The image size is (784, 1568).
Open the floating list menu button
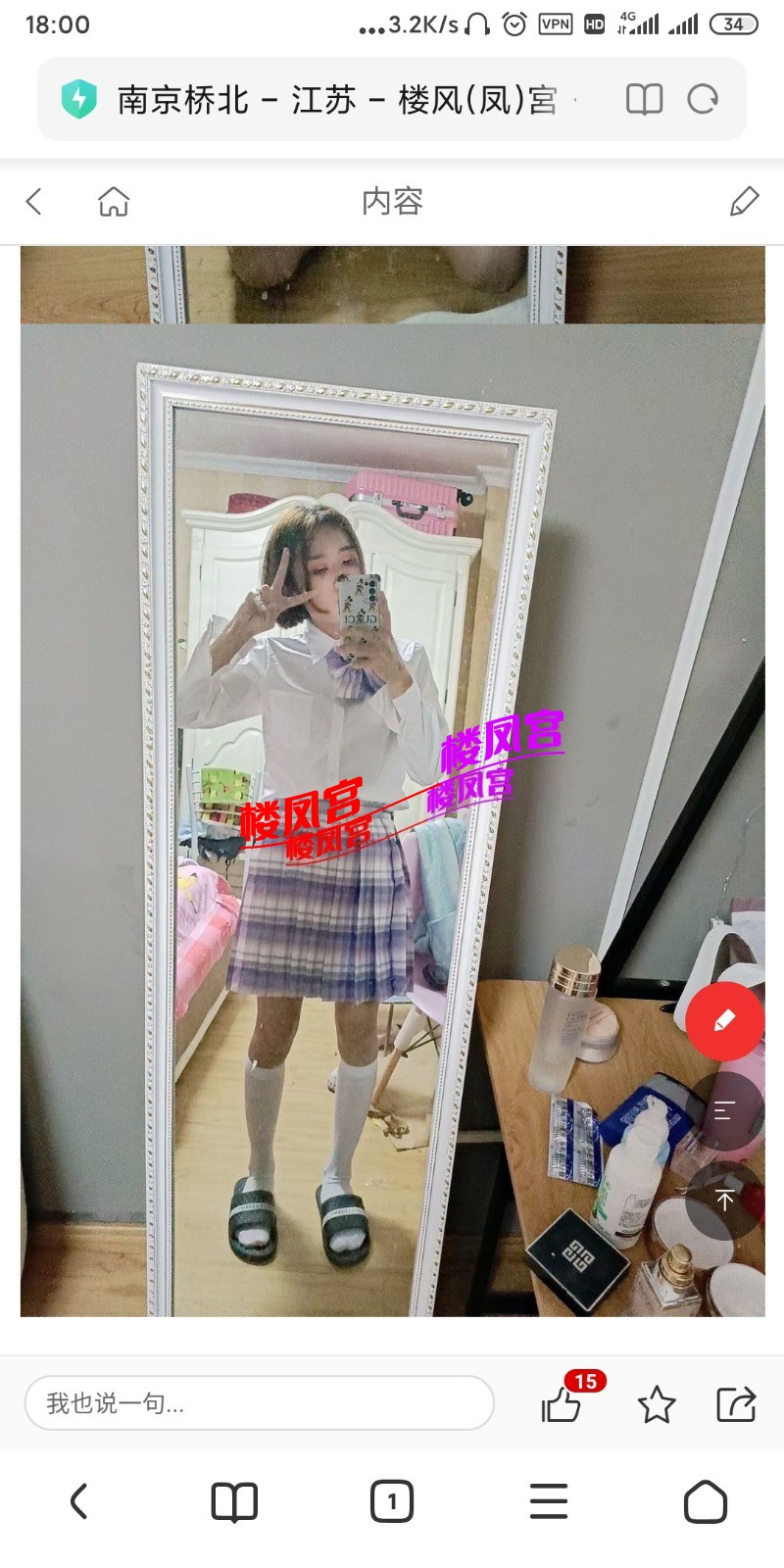pyautogui.click(x=724, y=1110)
